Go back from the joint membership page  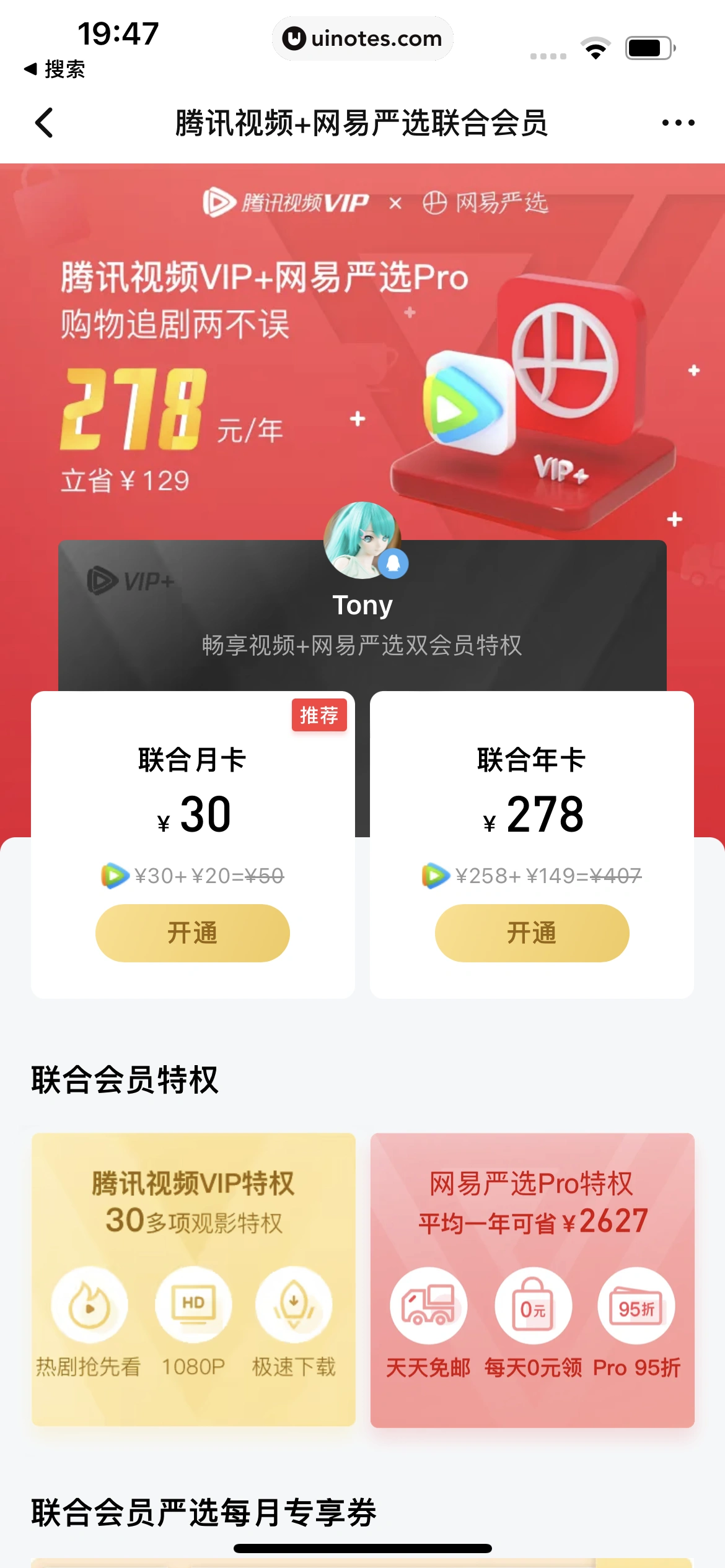point(45,123)
